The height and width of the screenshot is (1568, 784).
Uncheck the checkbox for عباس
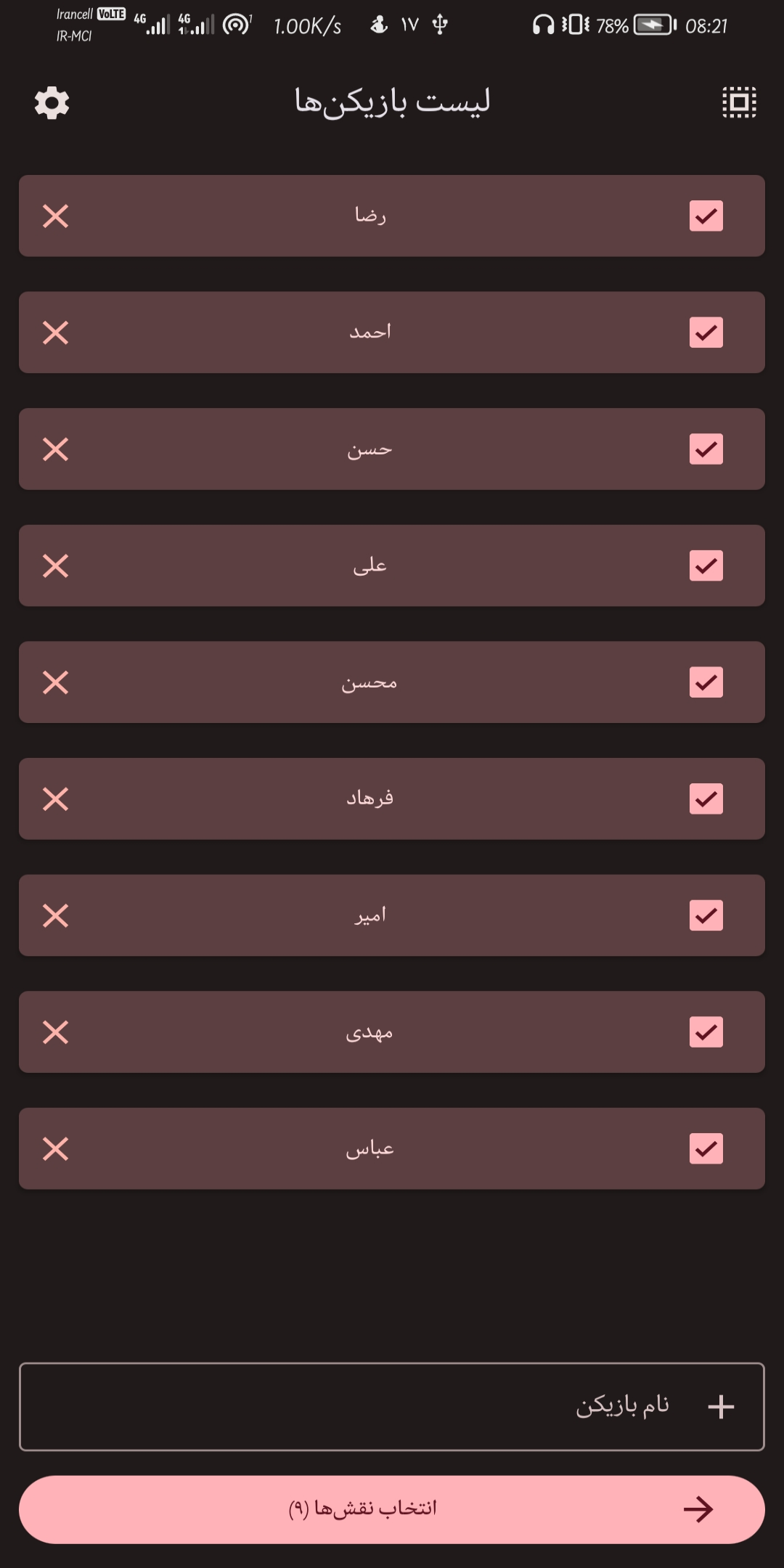pyautogui.click(x=706, y=1148)
